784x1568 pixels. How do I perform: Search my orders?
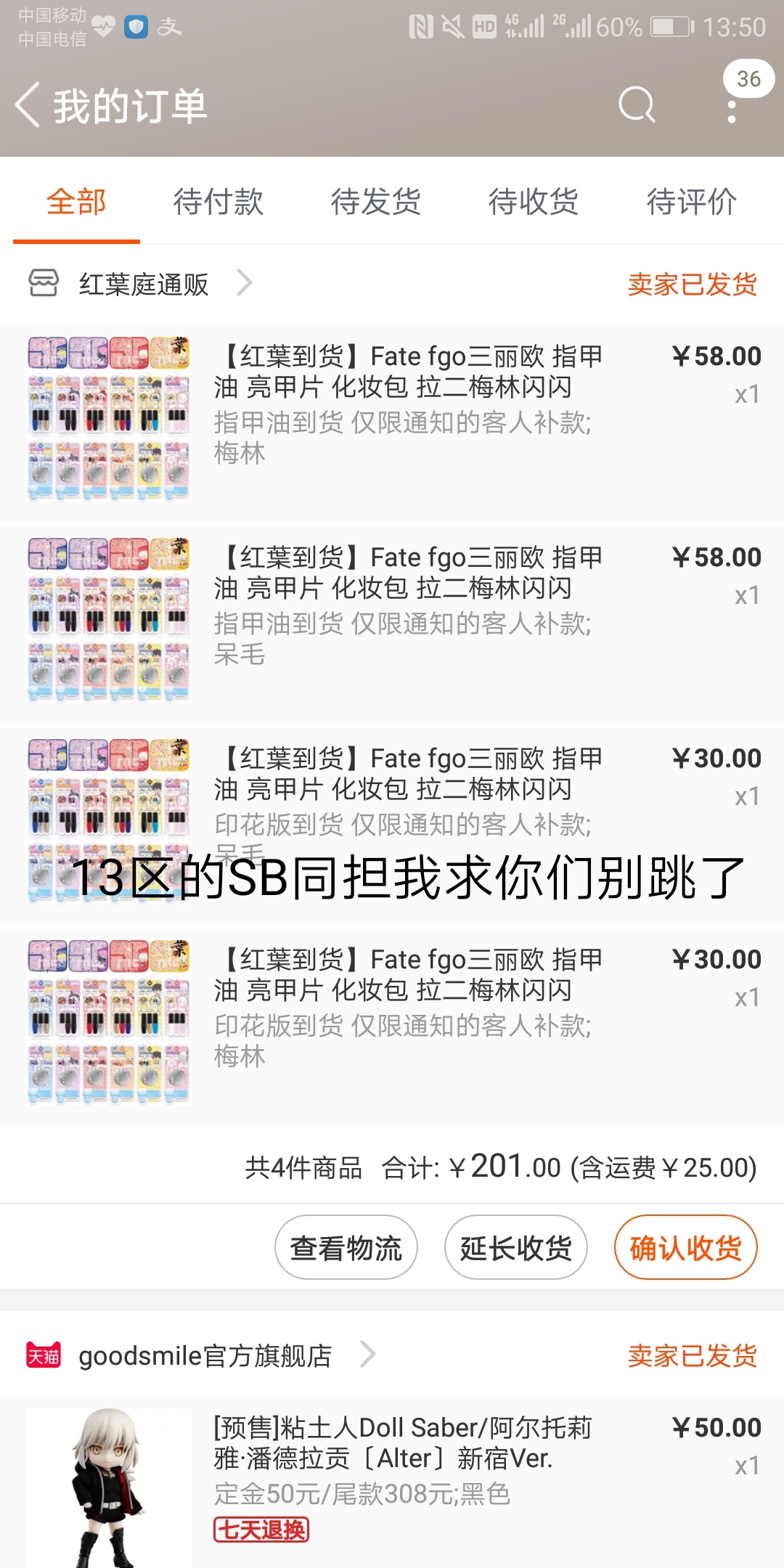click(636, 105)
